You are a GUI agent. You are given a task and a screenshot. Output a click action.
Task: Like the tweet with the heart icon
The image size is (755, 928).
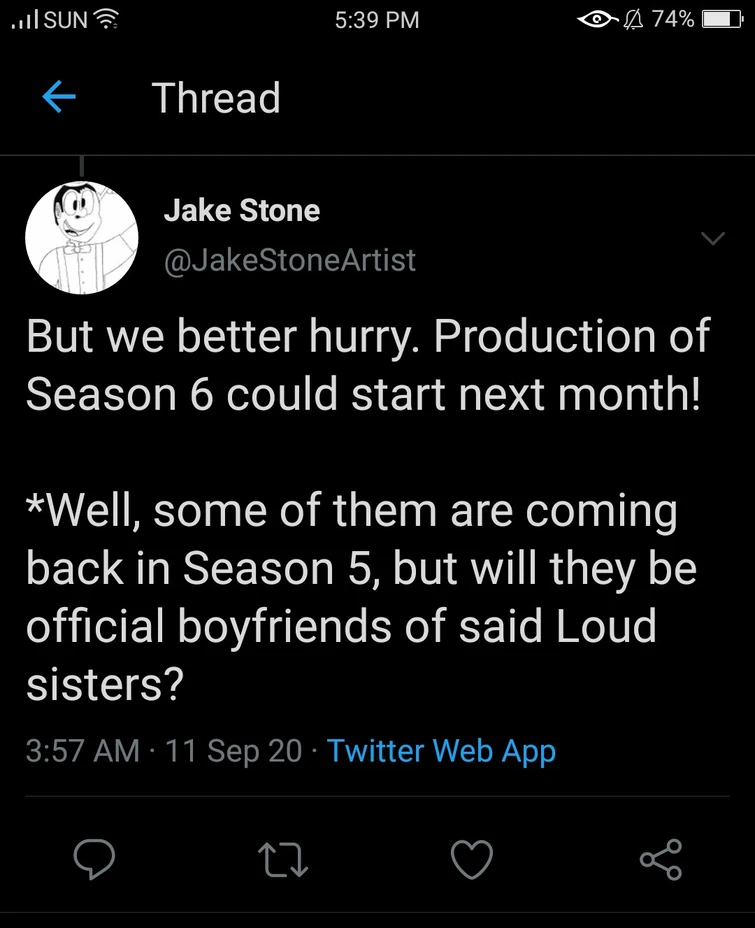[471, 859]
